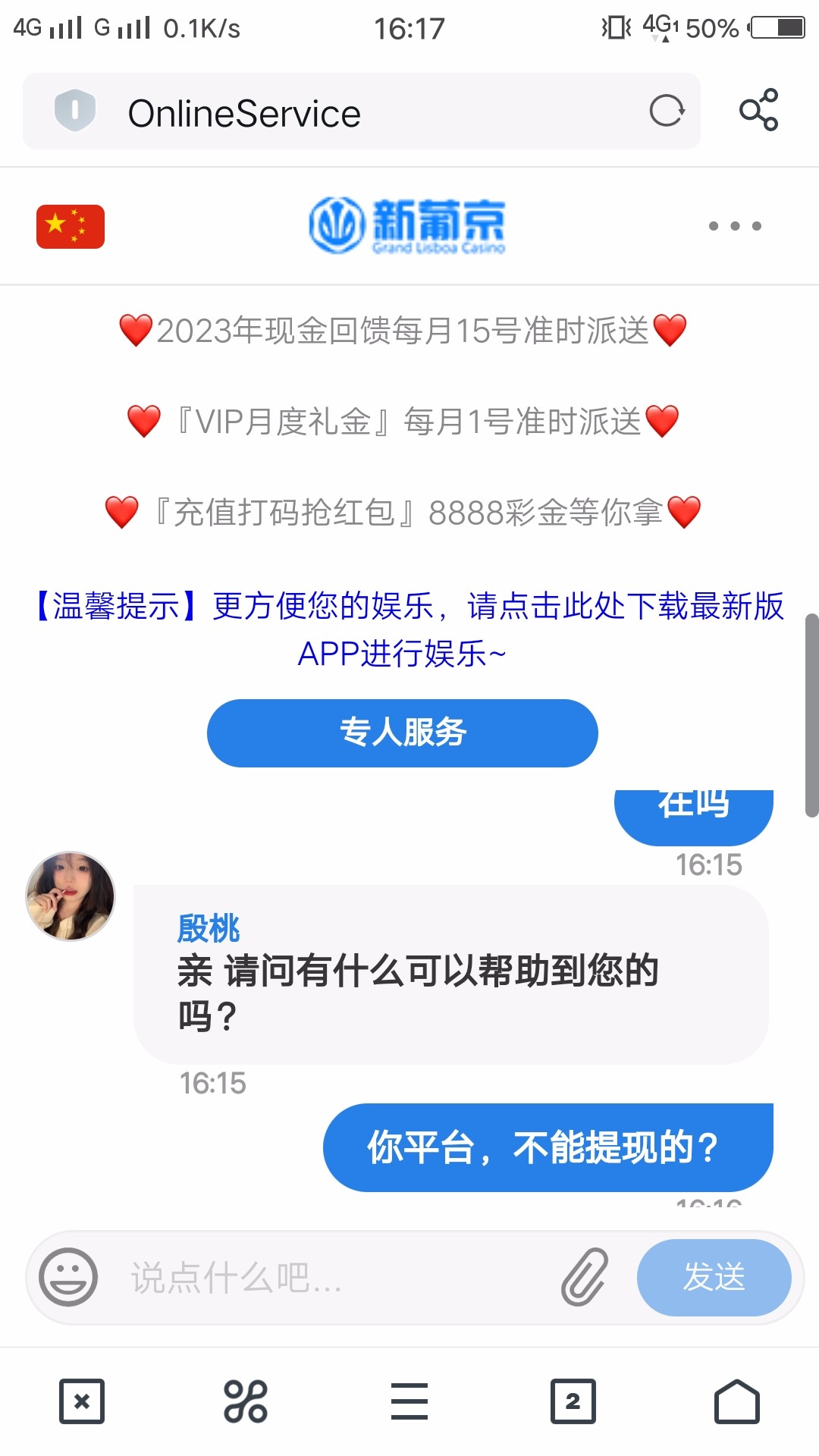Open the browser menu
This screenshot has height=1456, width=819.
(x=409, y=1401)
